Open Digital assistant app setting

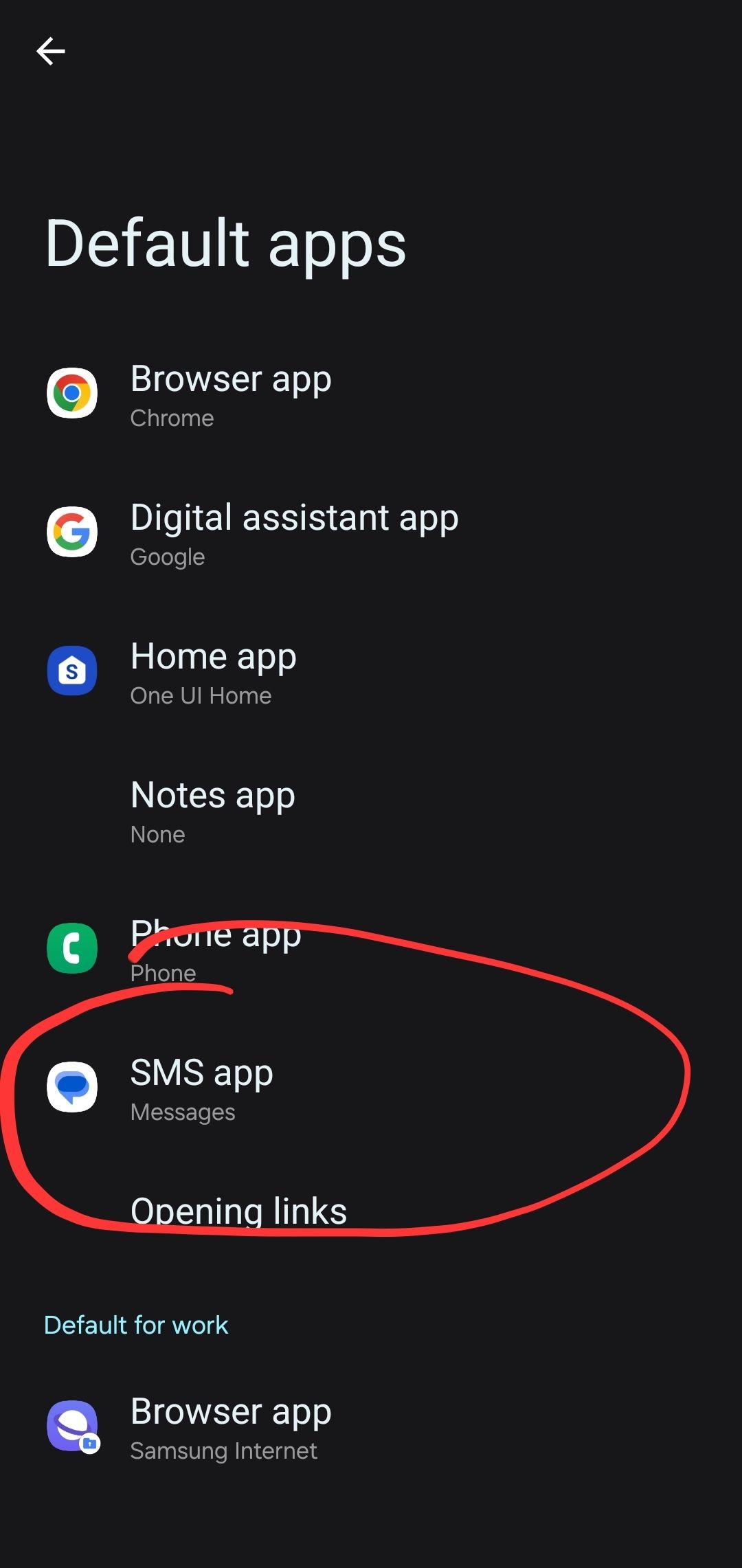371,533
